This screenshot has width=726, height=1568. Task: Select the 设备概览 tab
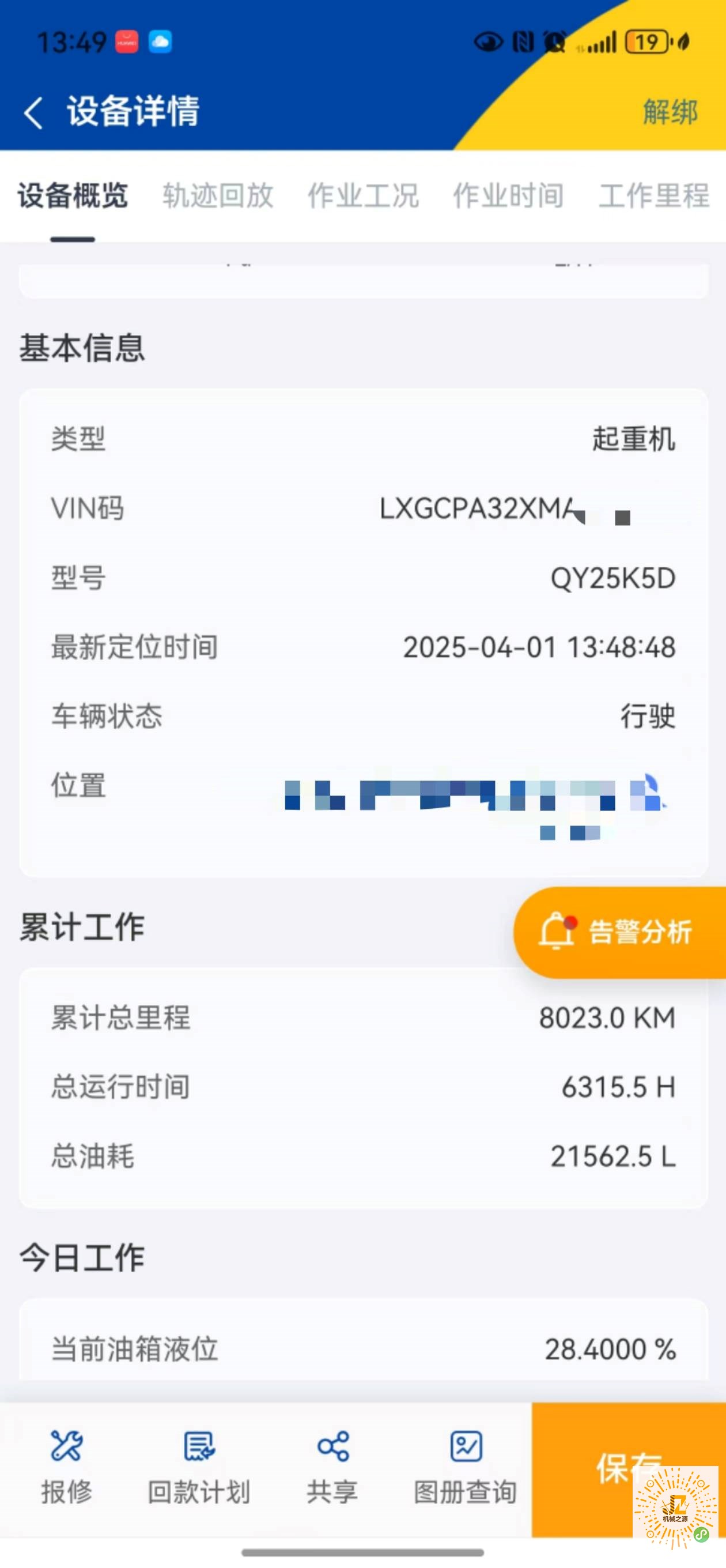tap(73, 196)
